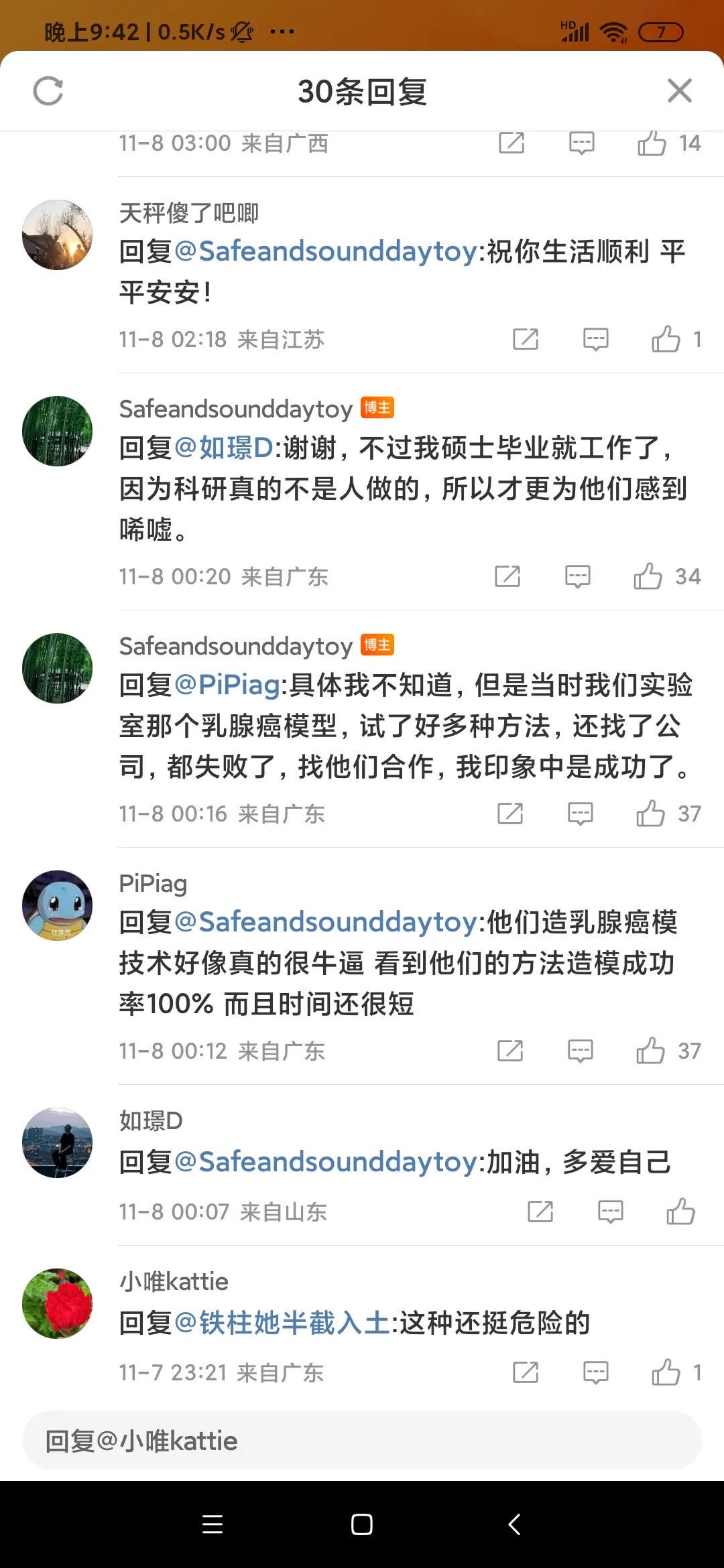Open 小唯kattie's avatar

click(x=58, y=1303)
